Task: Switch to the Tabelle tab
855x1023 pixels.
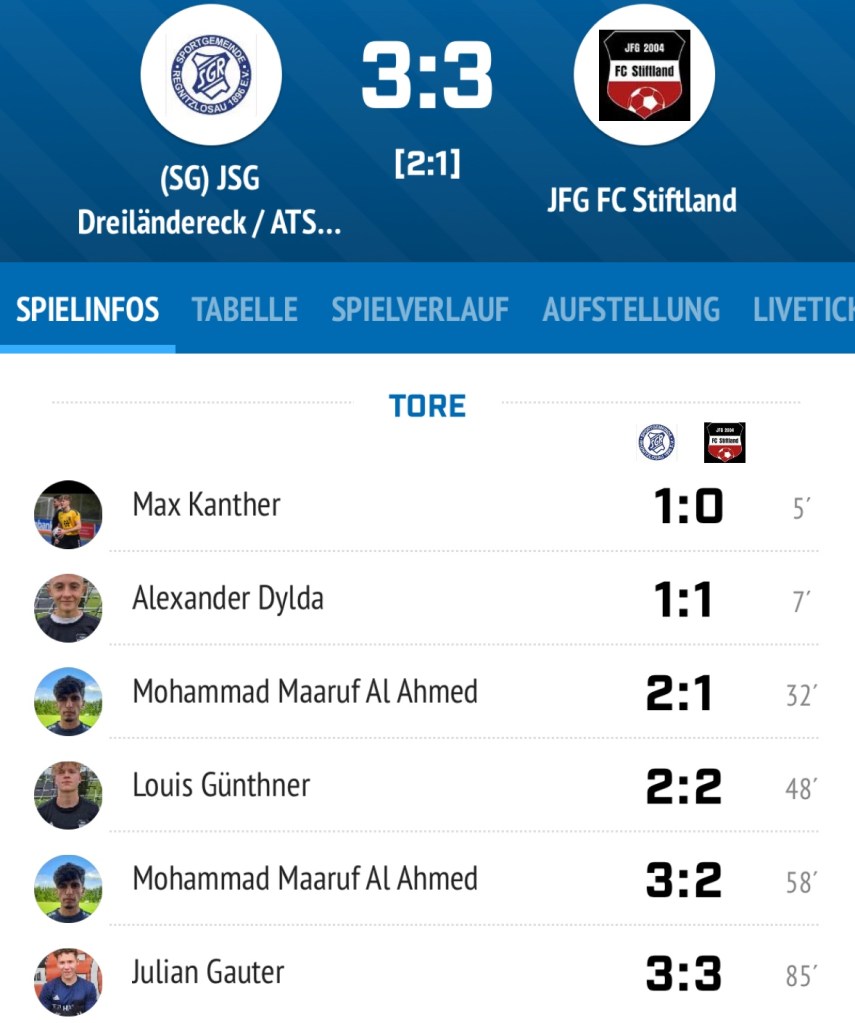Action: point(245,309)
